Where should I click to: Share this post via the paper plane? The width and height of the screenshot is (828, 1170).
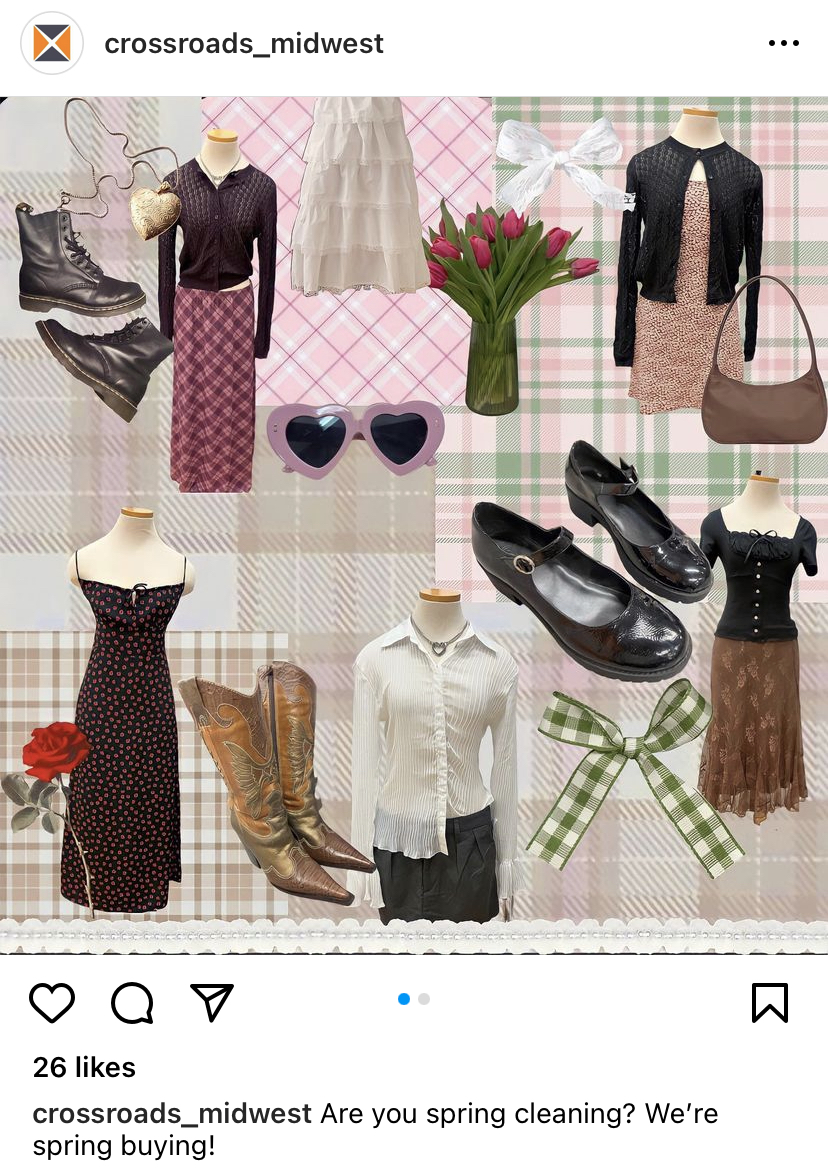coord(212,1002)
